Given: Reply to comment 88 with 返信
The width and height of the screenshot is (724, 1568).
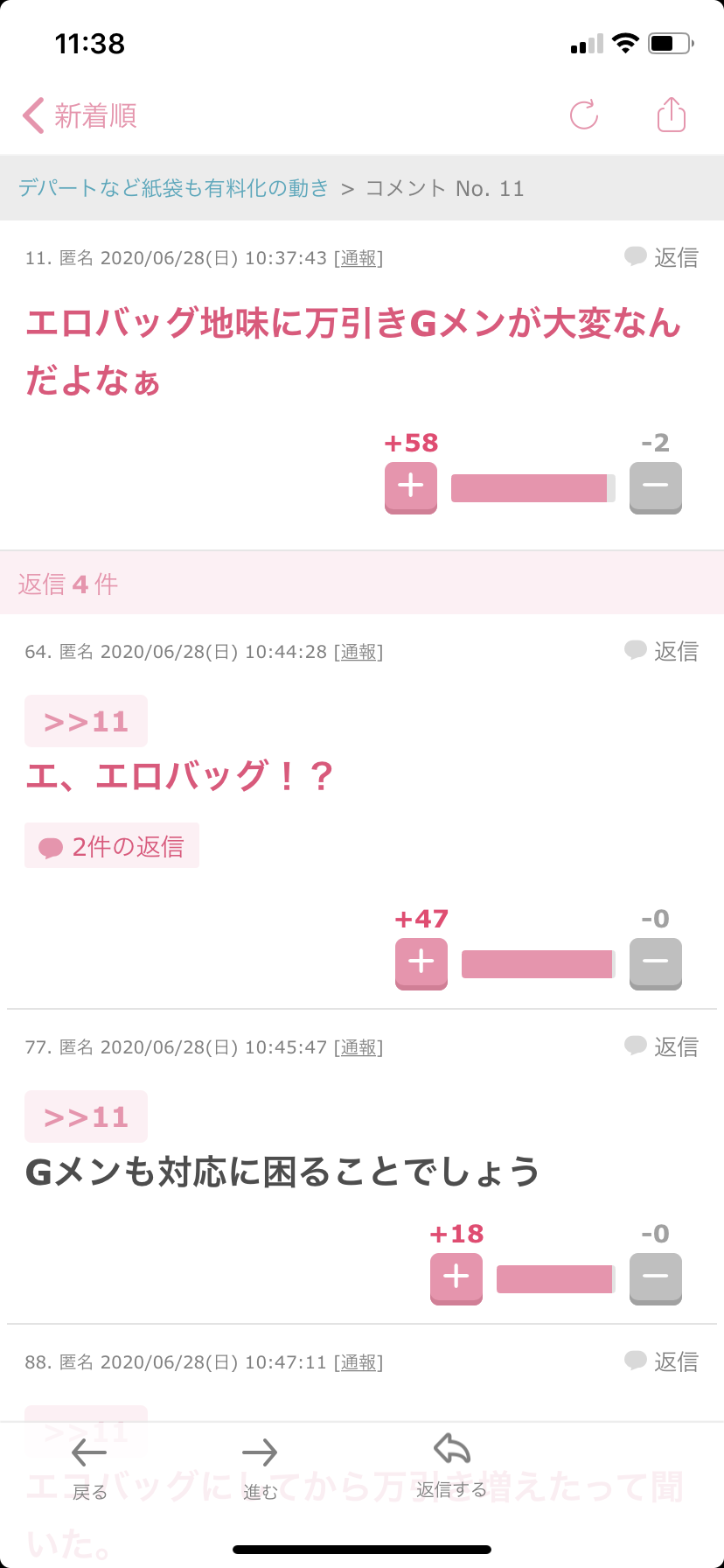Looking at the screenshot, I should click(x=662, y=1361).
